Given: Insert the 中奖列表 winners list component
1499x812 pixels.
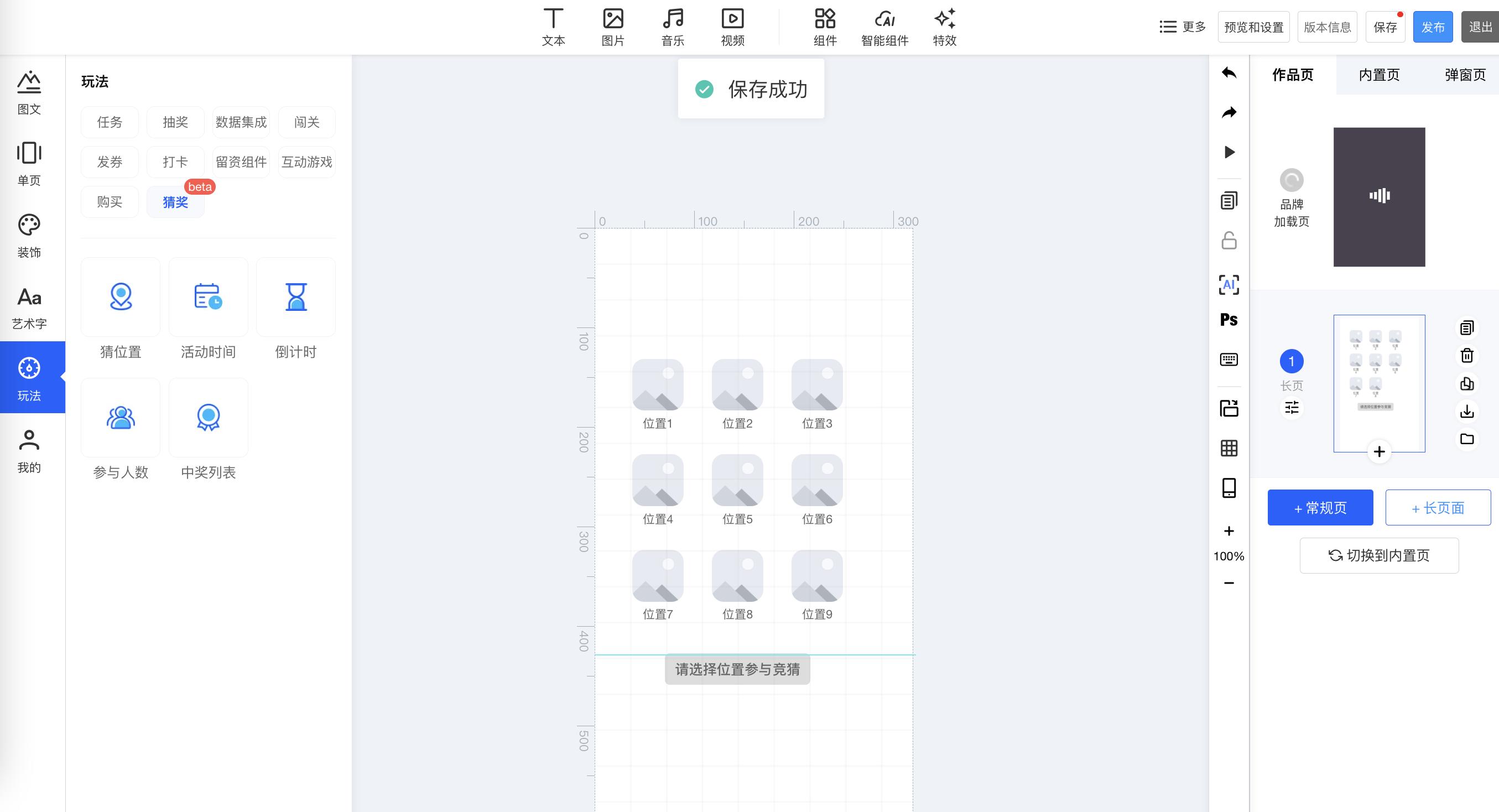Looking at the screenshot, I should click(x=209, y=429).
